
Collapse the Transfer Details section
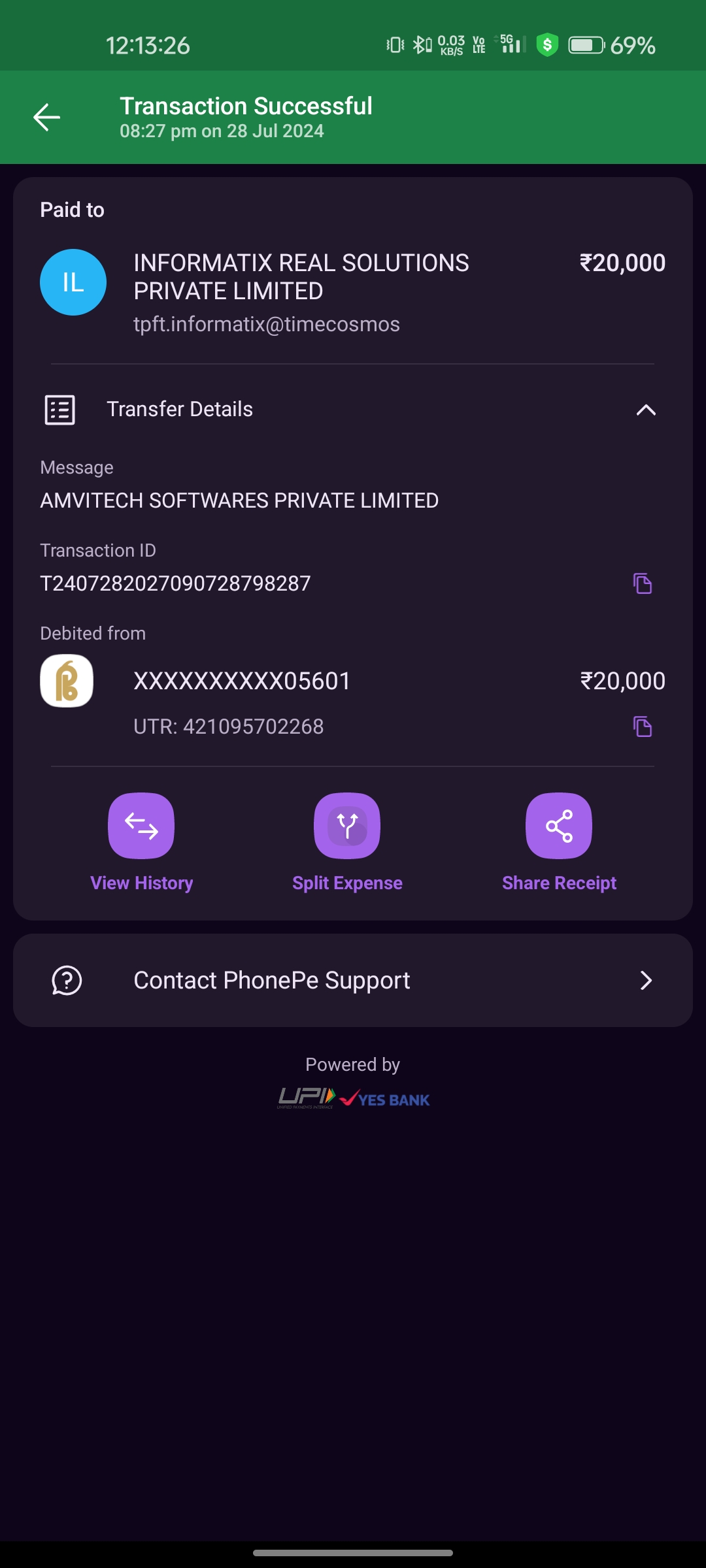tap(645, 410)
